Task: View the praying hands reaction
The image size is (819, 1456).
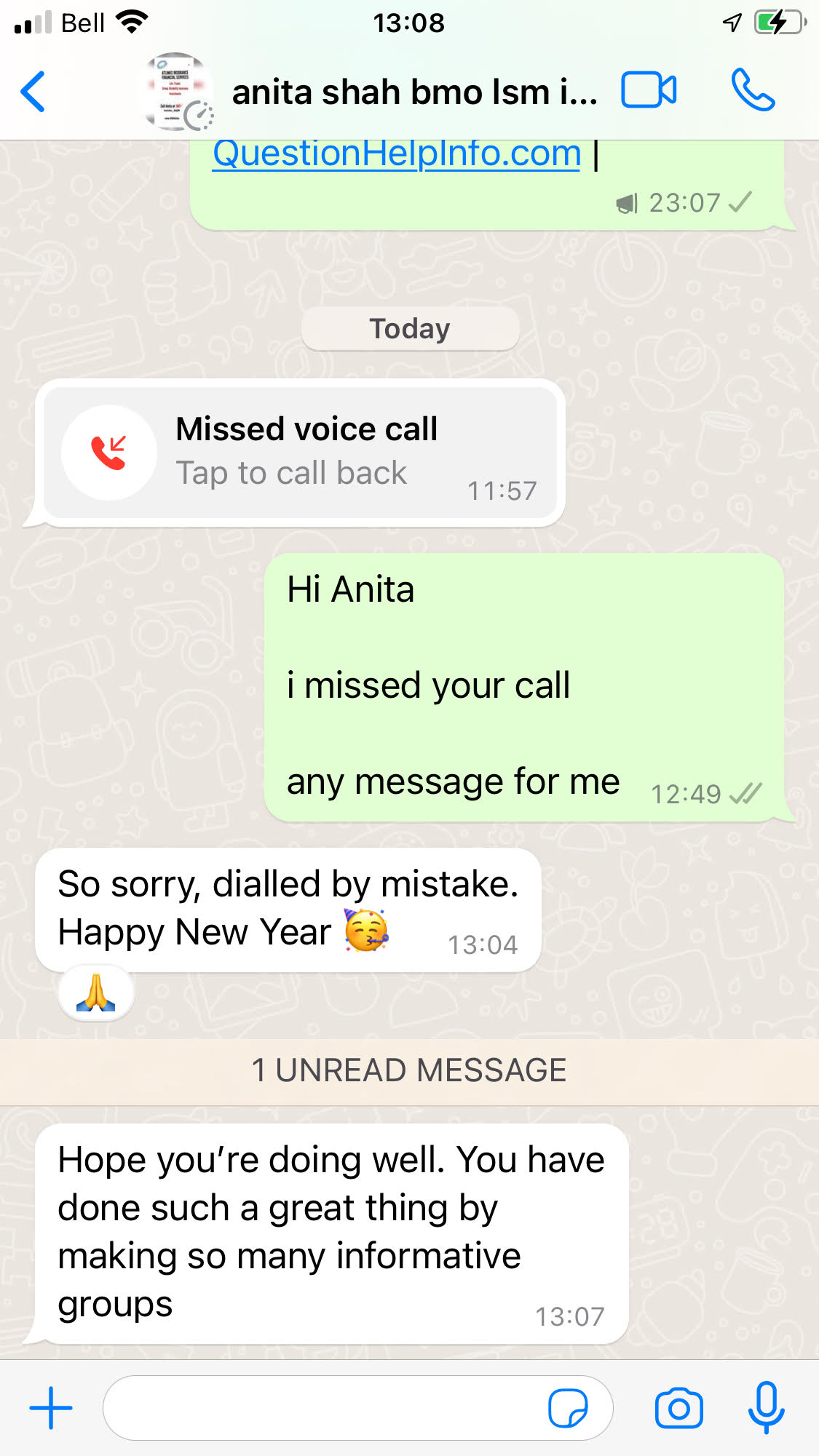Action: [x=96, y=993]
